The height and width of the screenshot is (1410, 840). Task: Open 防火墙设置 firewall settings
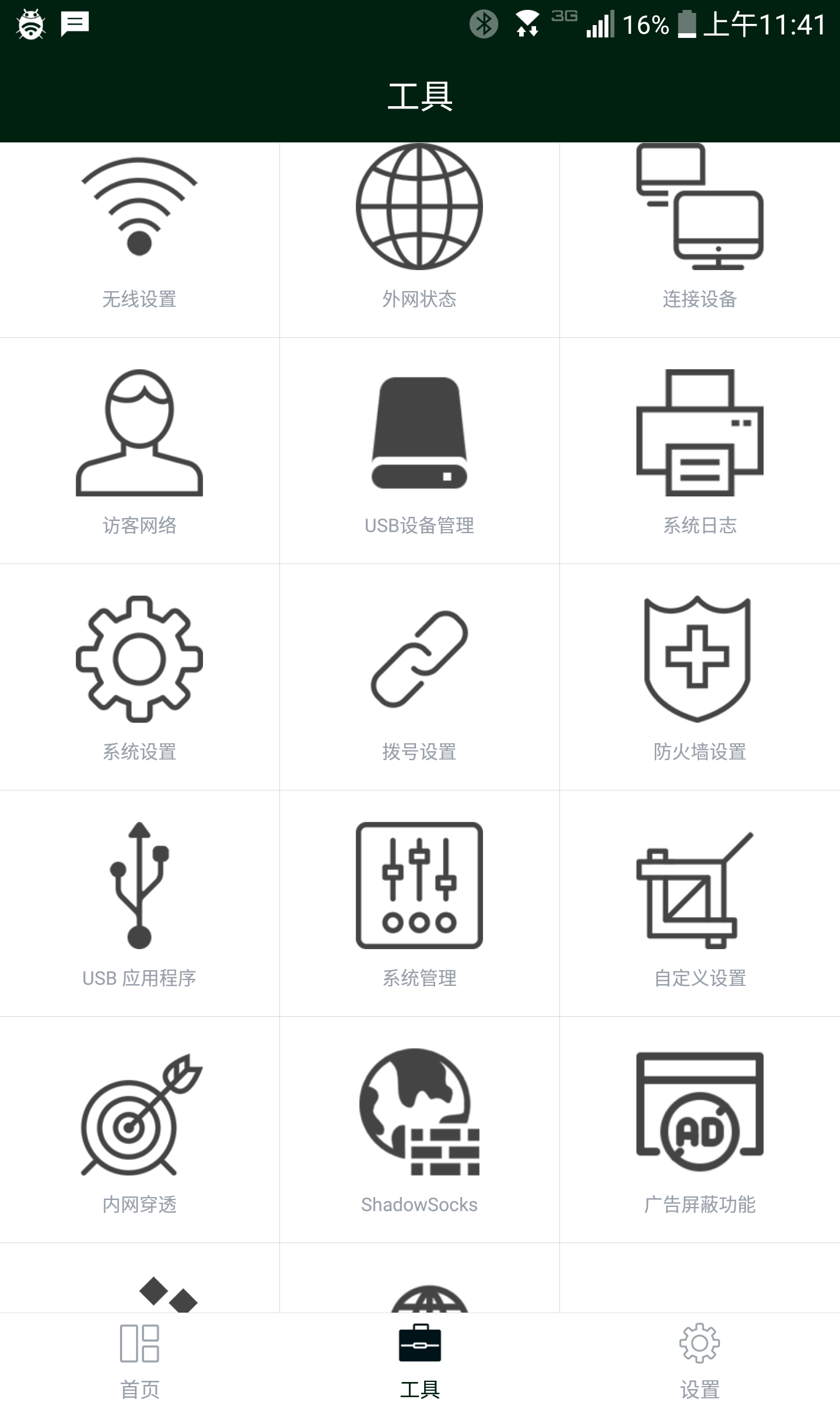point(699,677)
